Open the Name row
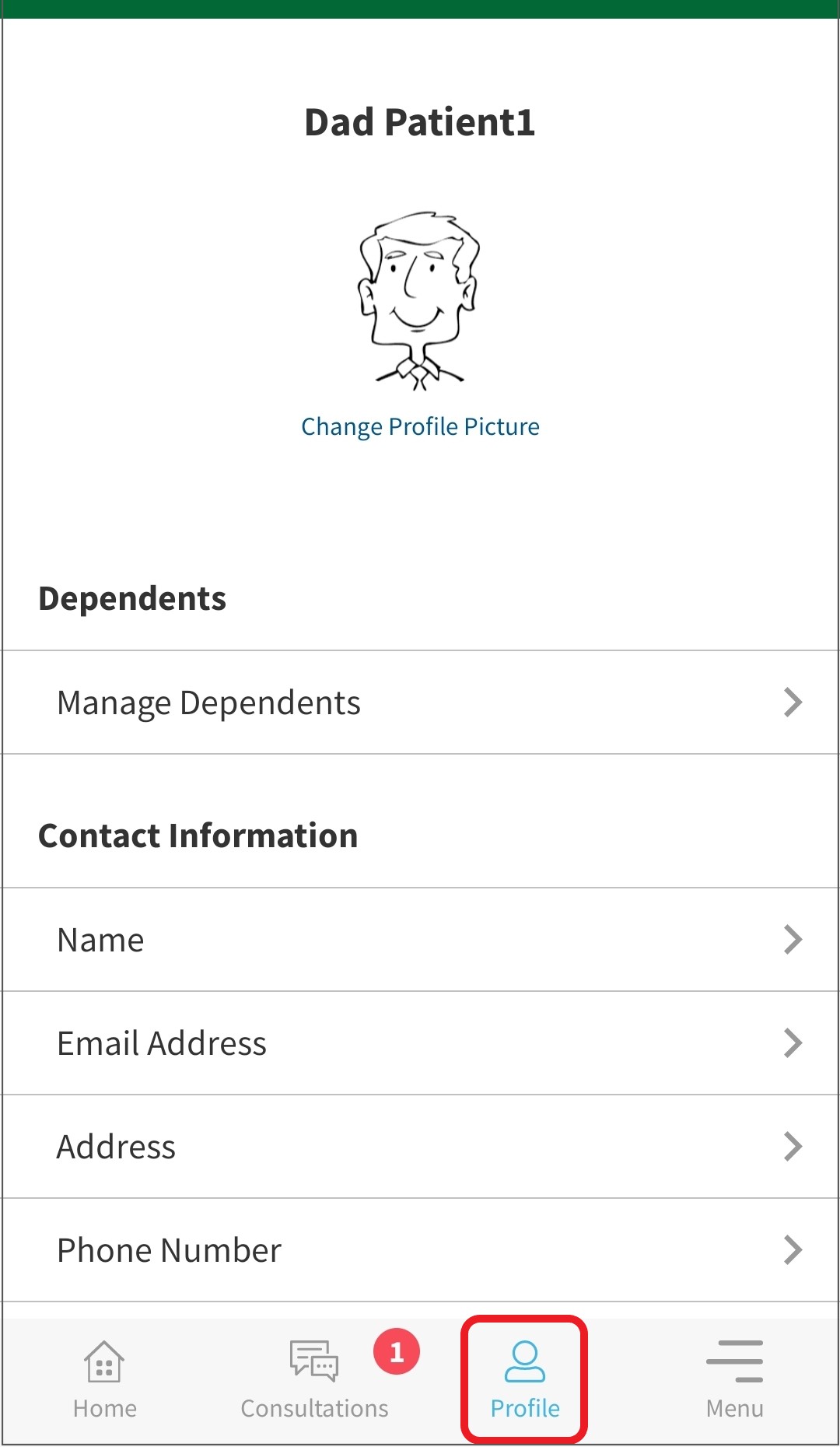This screenshot has width=840, height=1447. tap(420, 940)
